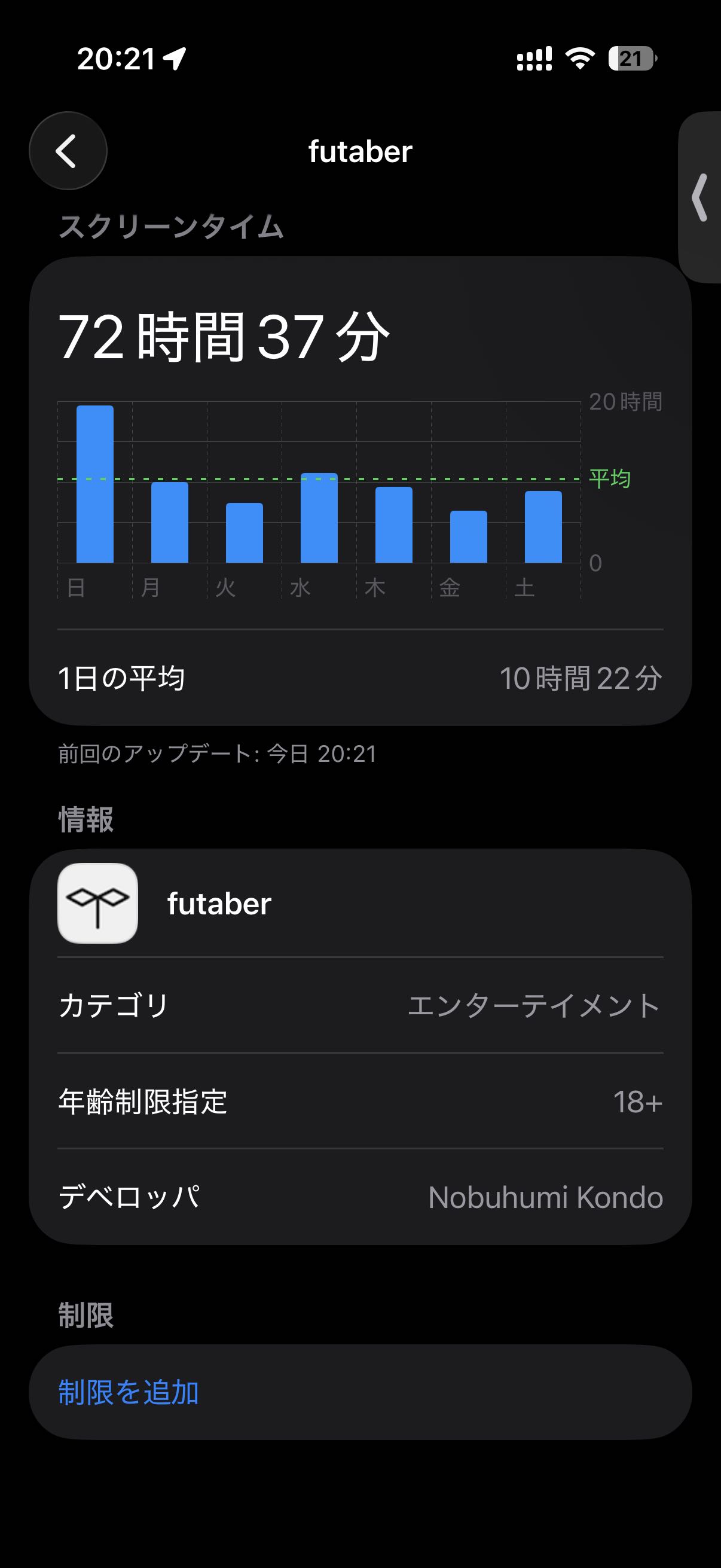Tap 制限を追加 to add a limit
Image resolution: width=721 pixels, height=1568 pixels.
tap(129, 1392)
